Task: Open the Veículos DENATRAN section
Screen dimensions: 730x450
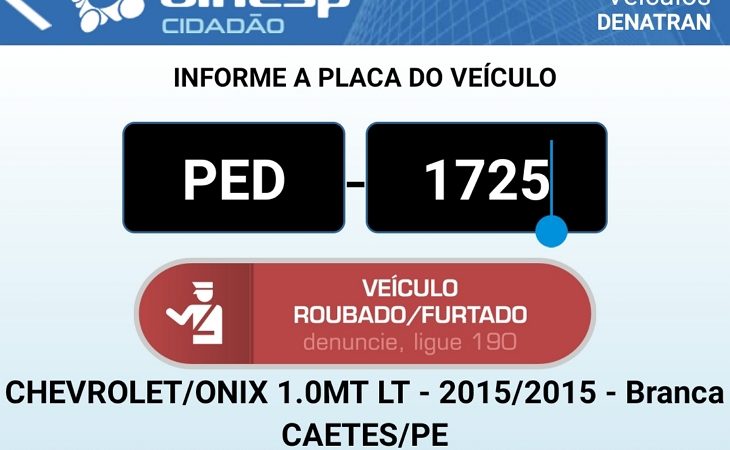Action: point(653,16)
